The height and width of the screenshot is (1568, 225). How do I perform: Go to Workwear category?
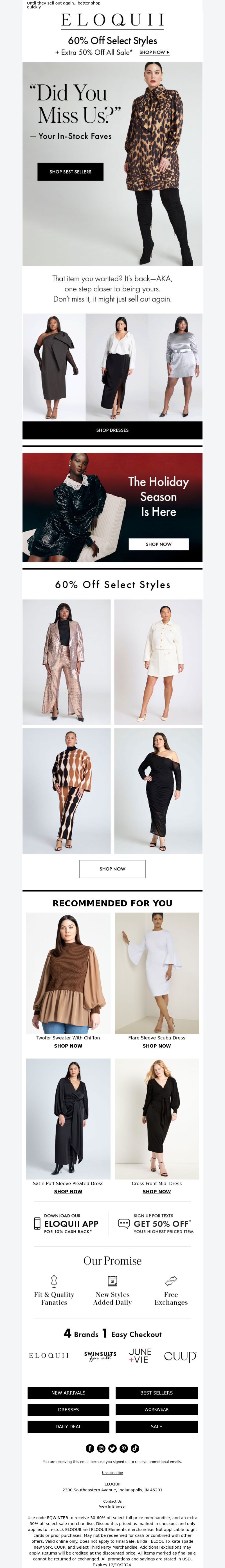(157, 1409)
